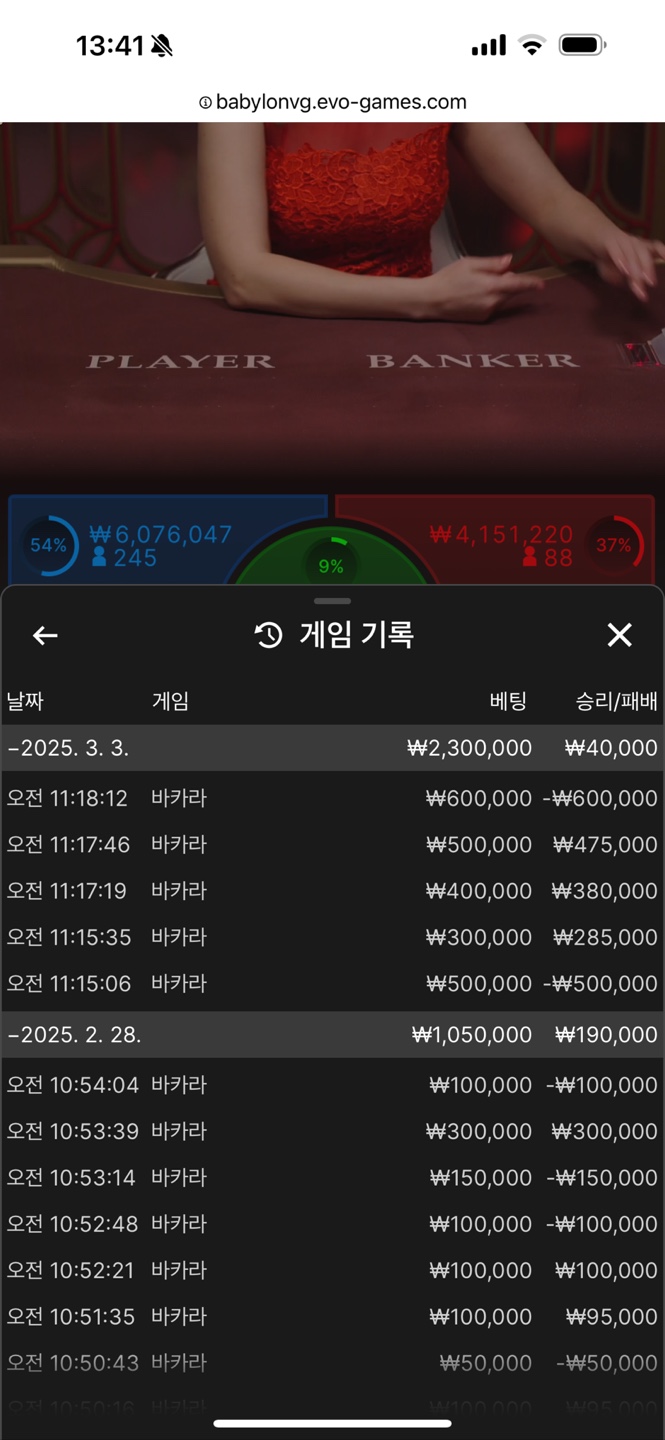The height and width of the screenshot is (1440, 665).
Task: Open the 오전 10:52:48 baccarat record
Action: tap(332, 1223)
